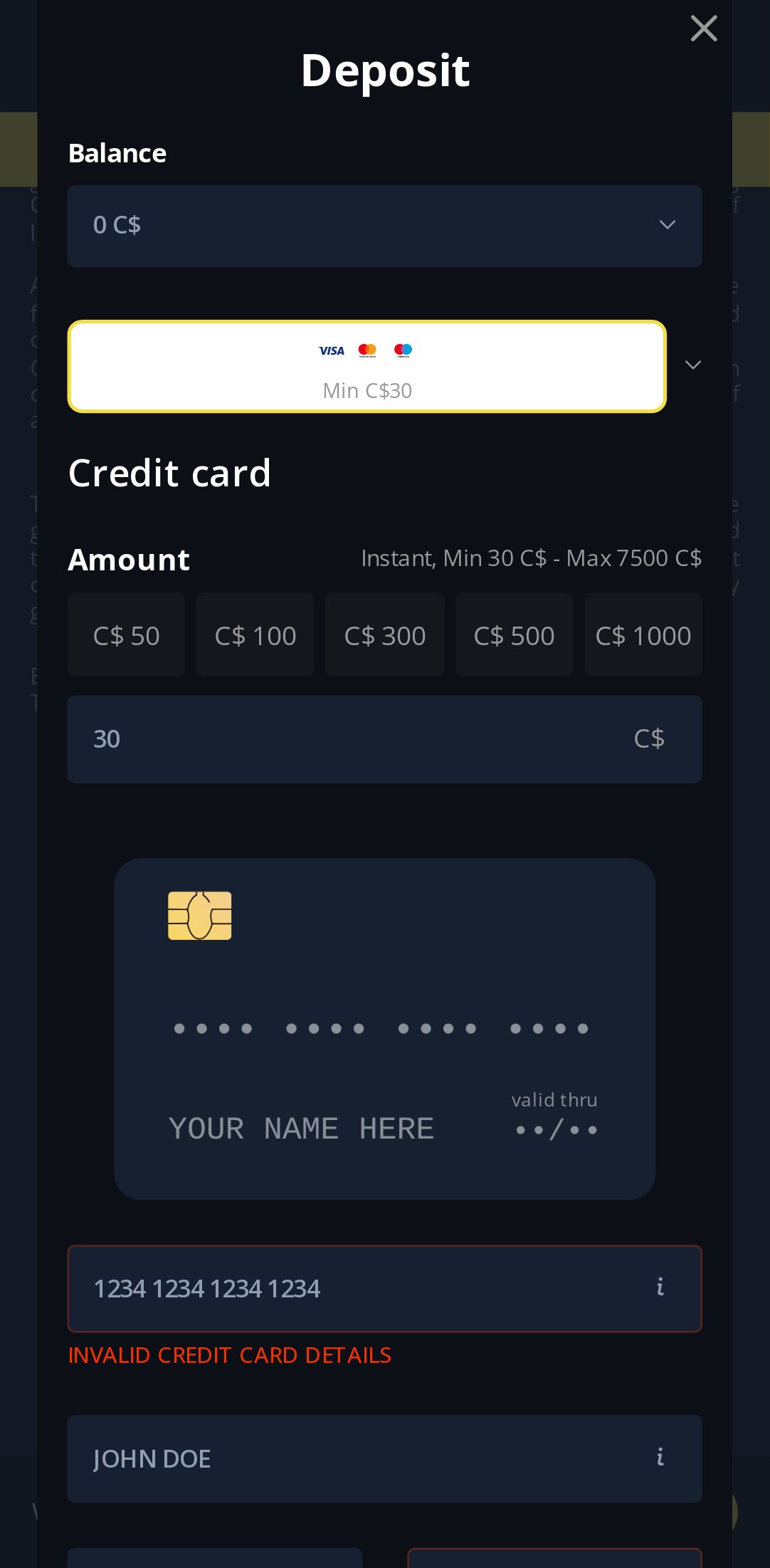Choose the C$ 500 amount
Viewport: 770px width, 1568px height.
514,635
